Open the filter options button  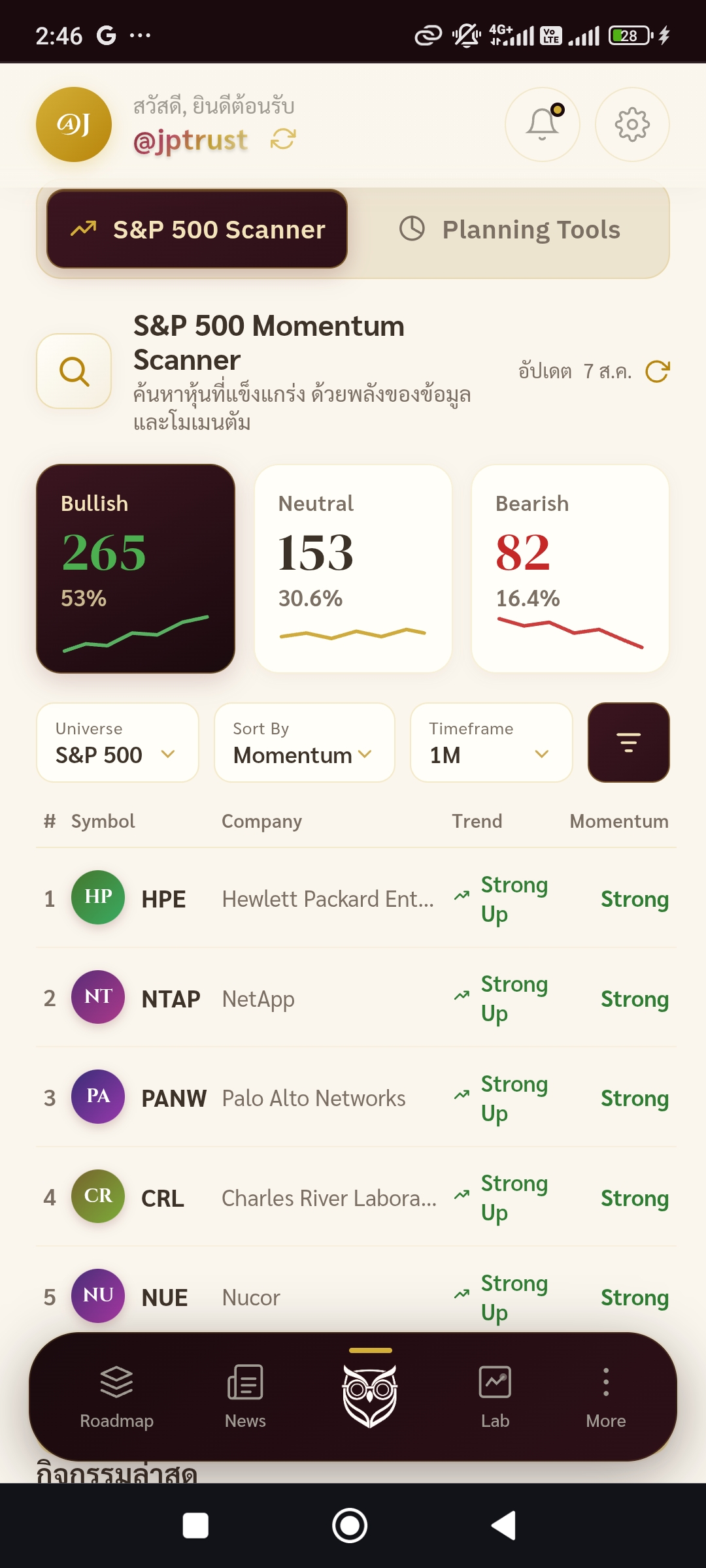pos(629,742)
